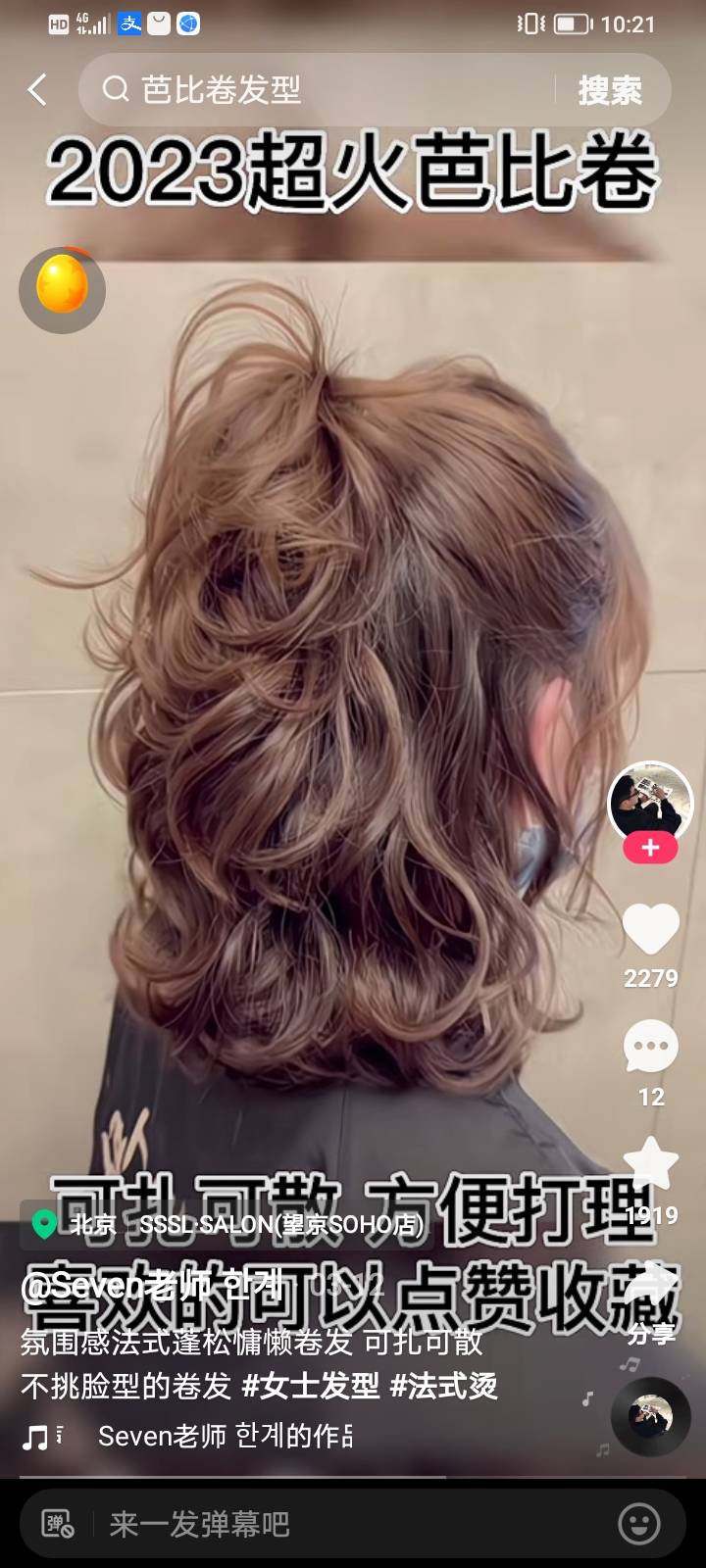
Task: Open the comments with 12 replies
Action: (650, 1047)
